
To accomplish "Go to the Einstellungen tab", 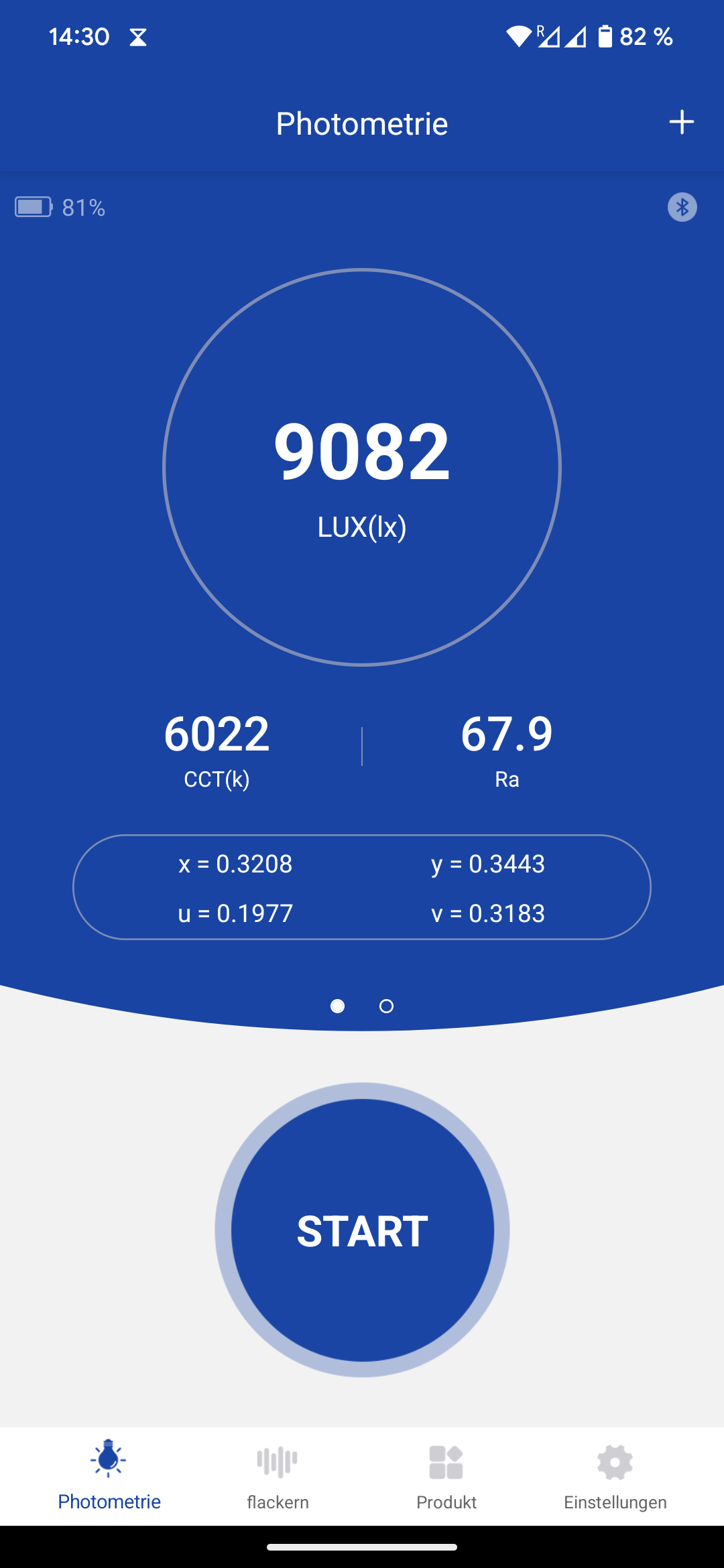I will [x=615, y=1476].
